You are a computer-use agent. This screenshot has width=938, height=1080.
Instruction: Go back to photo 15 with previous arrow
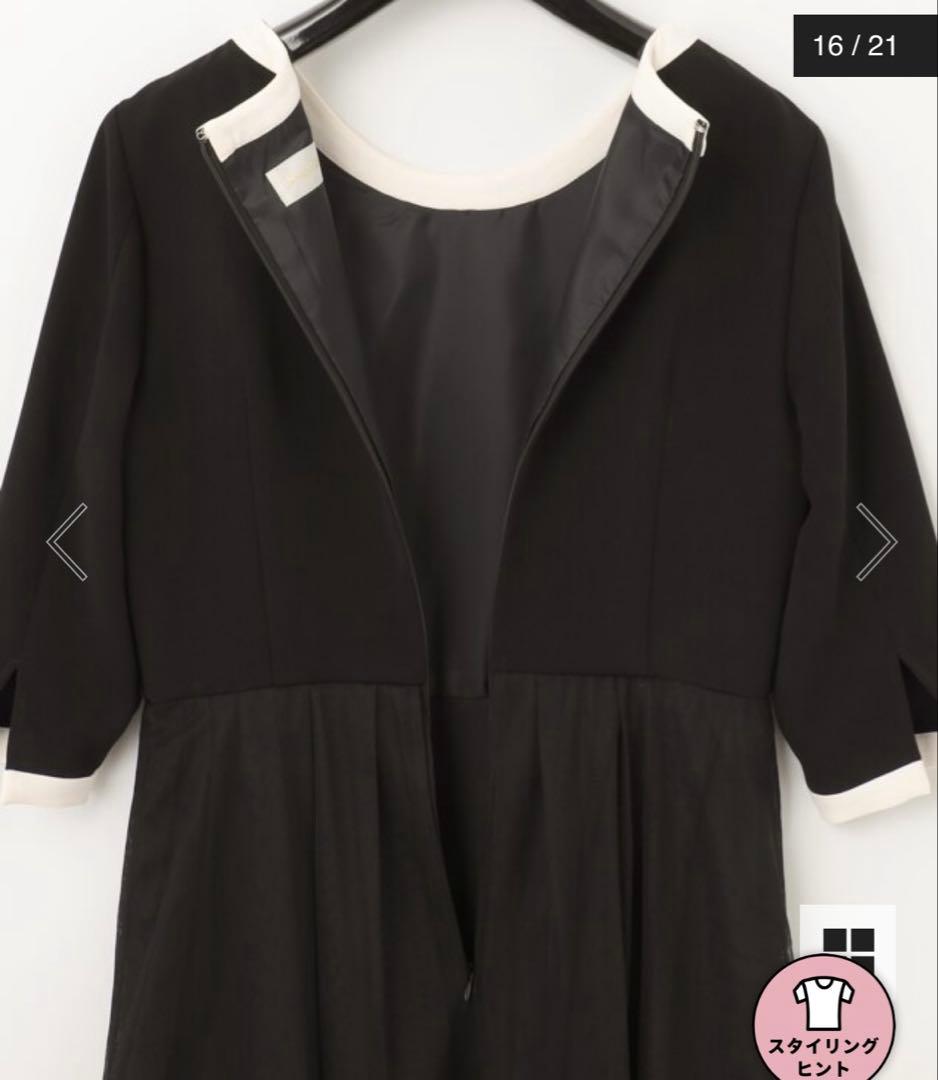pos(63,543)
